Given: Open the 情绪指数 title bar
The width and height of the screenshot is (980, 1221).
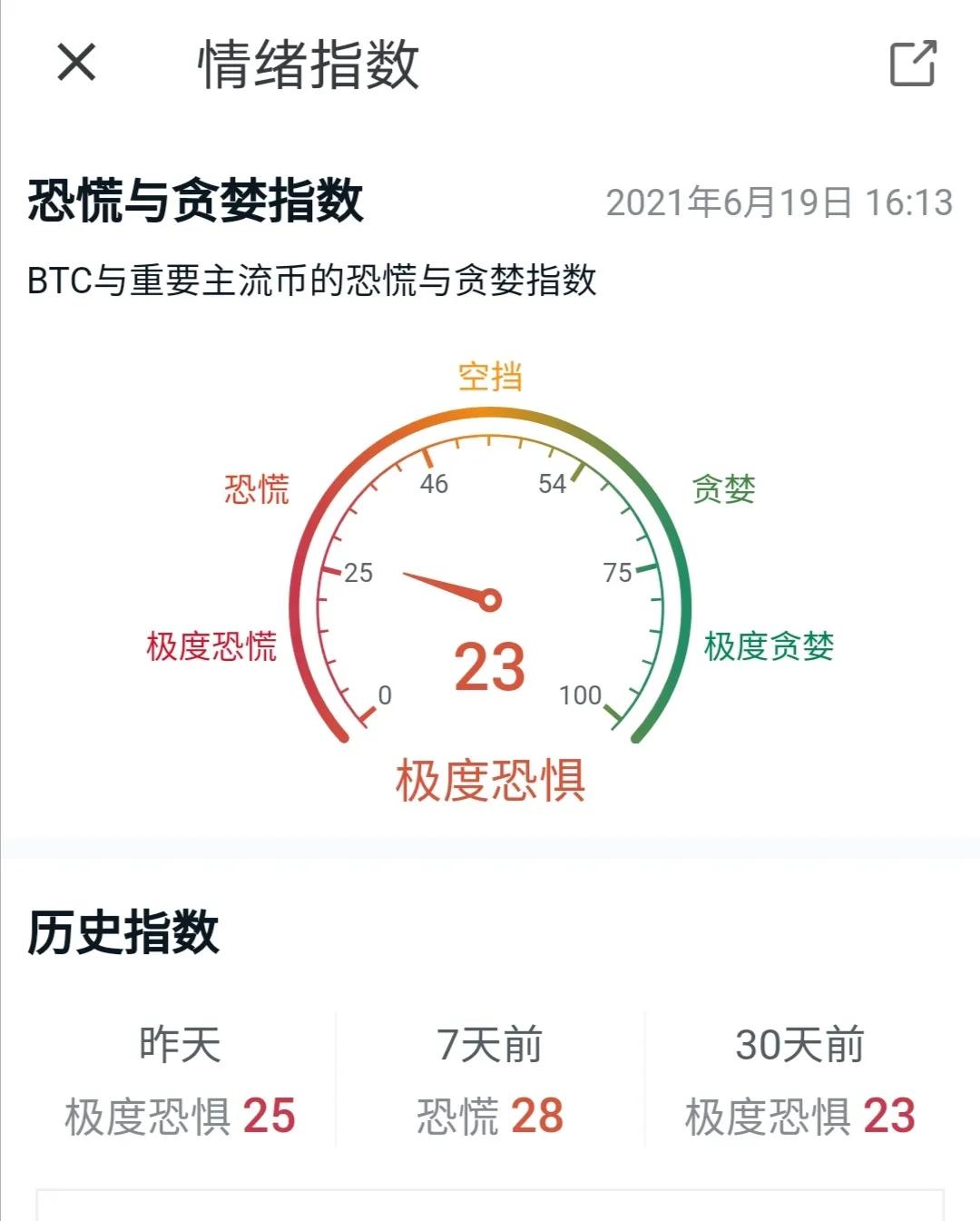Looking at the screenshot, I should click(x=307, y=64).
